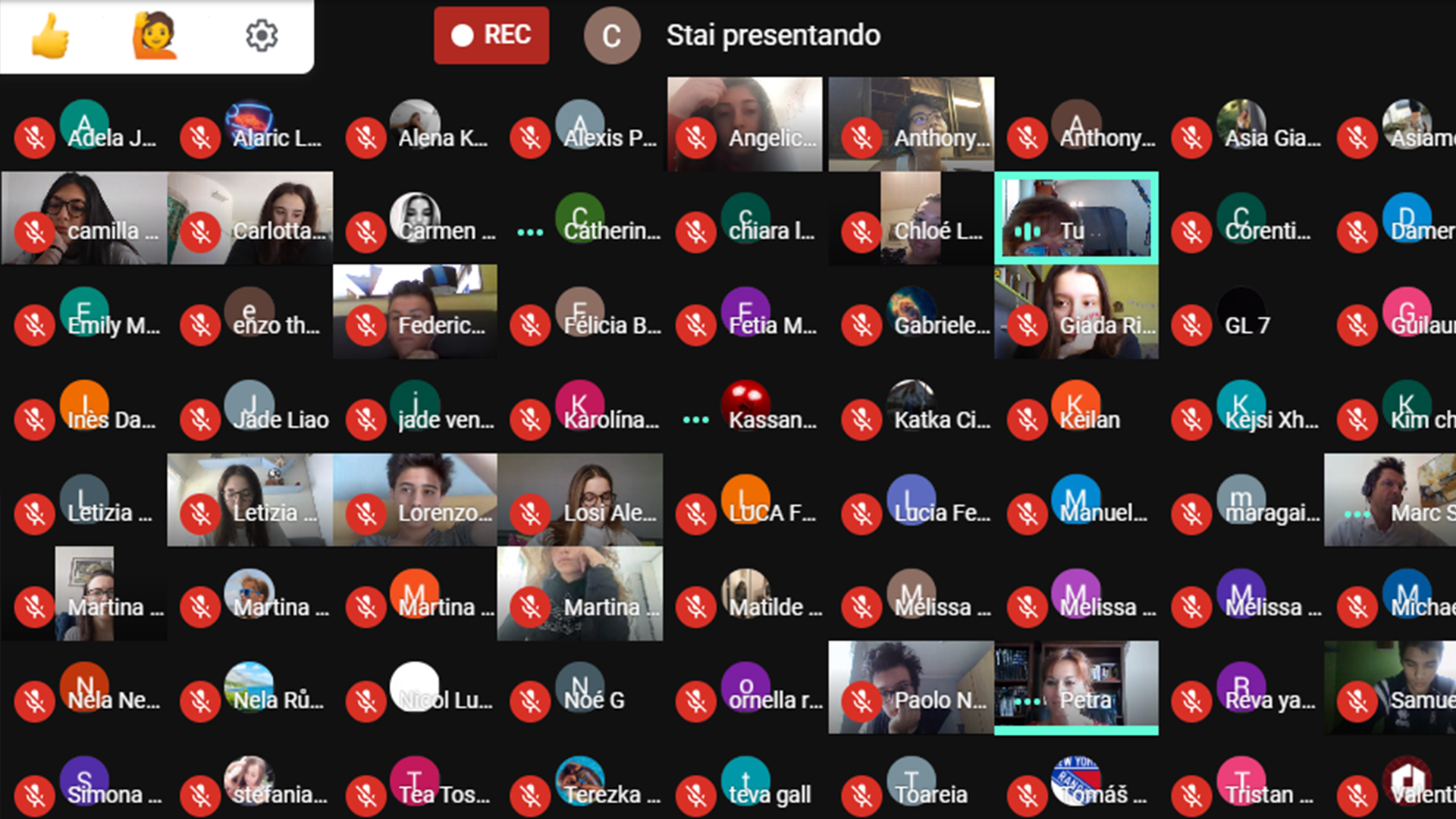Select Giada Ri...'s video tile

[1076, 312]
